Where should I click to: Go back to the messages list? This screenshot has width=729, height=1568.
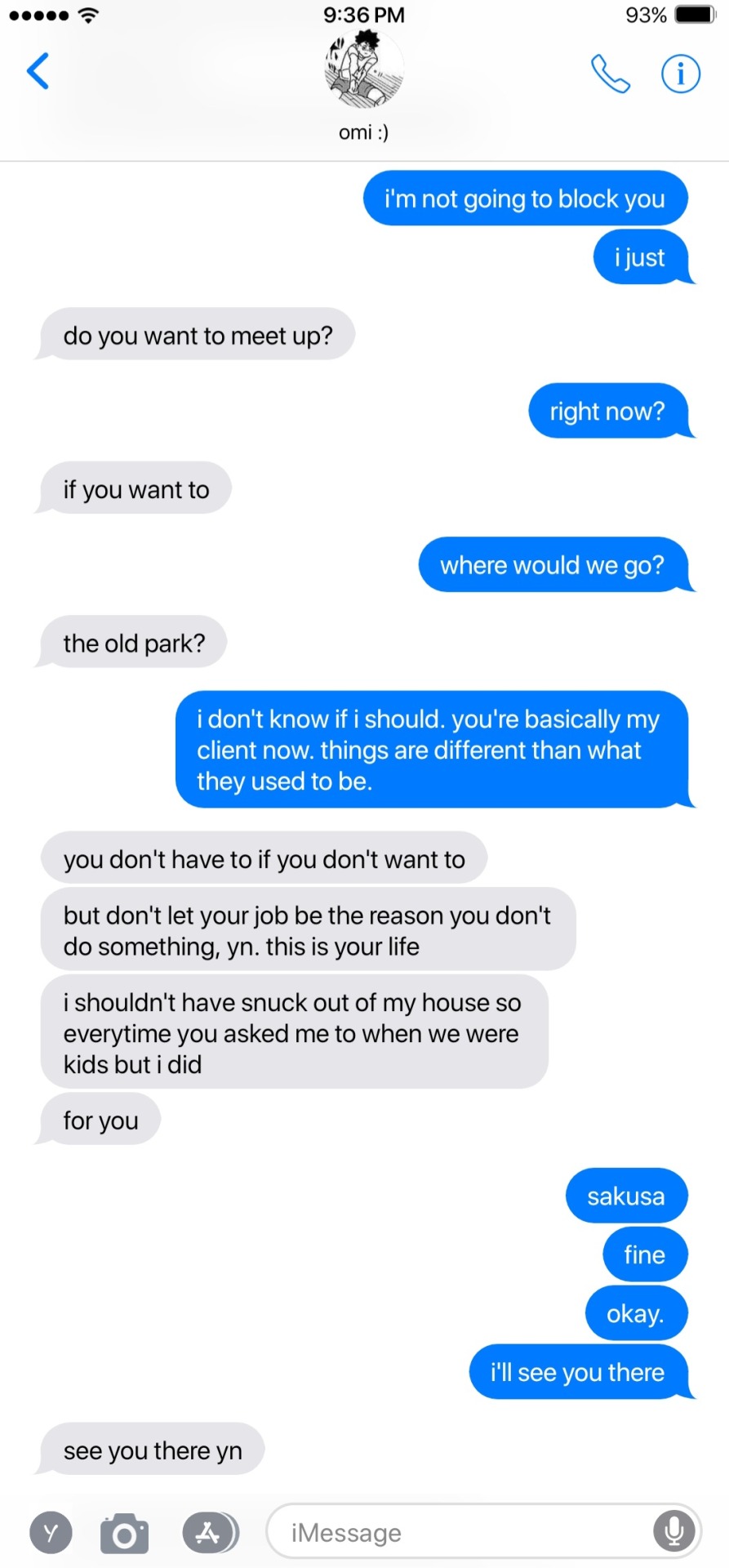38,72
